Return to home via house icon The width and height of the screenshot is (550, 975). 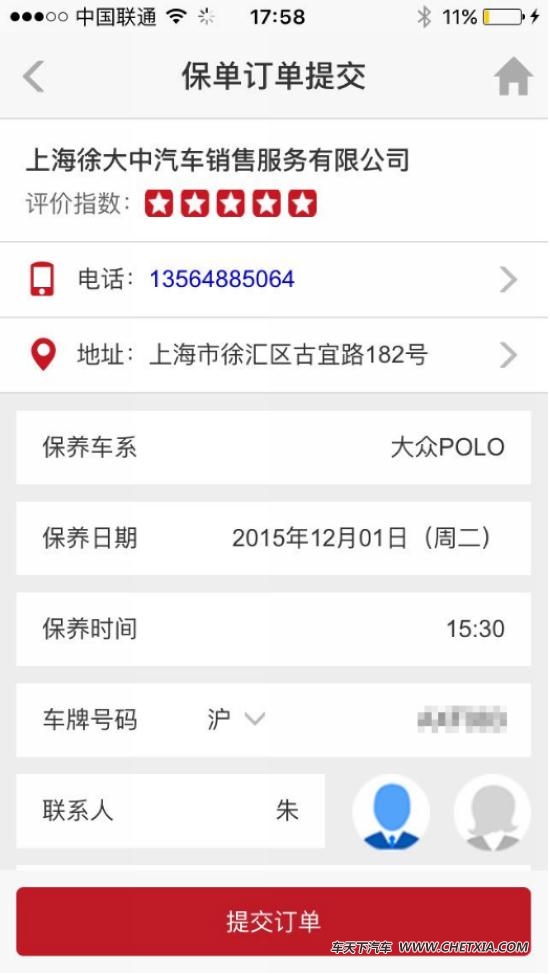(513, 76)
